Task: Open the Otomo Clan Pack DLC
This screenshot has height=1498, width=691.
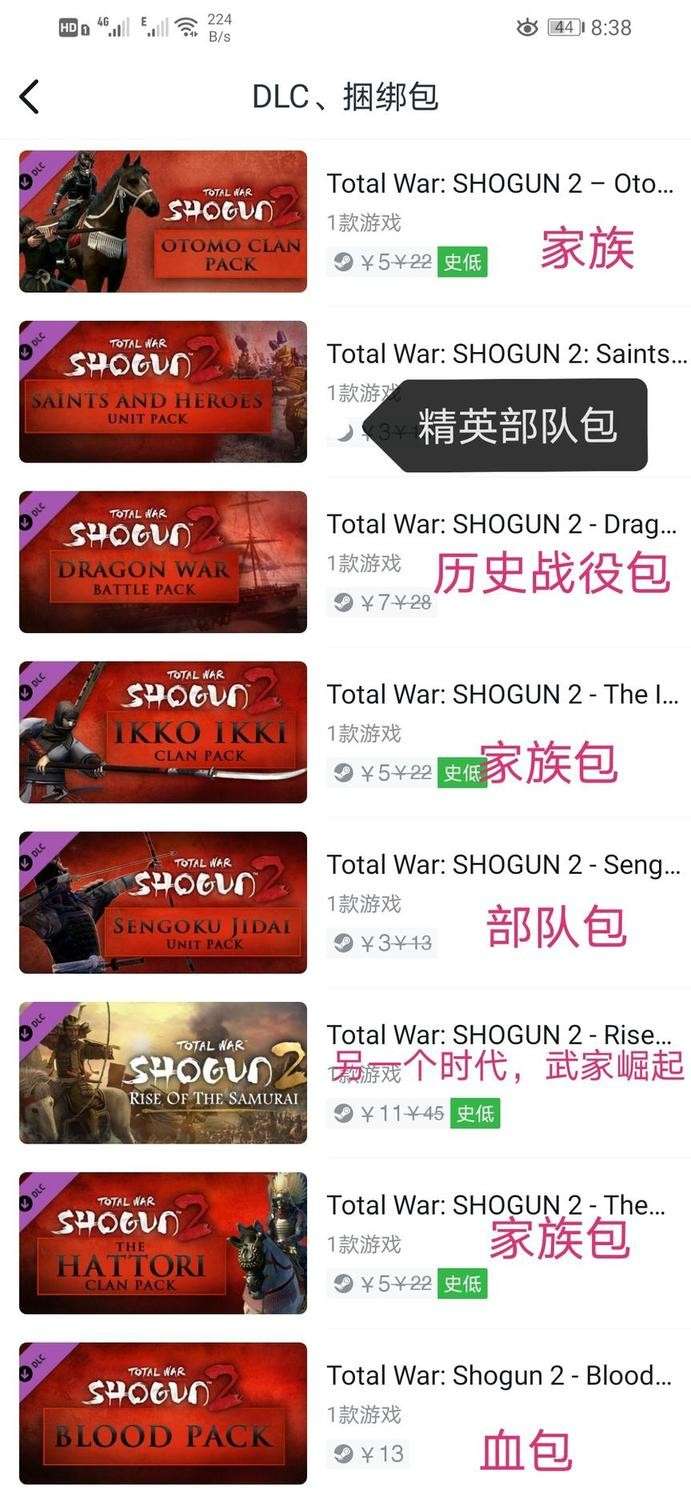Action: coord(163,221)
